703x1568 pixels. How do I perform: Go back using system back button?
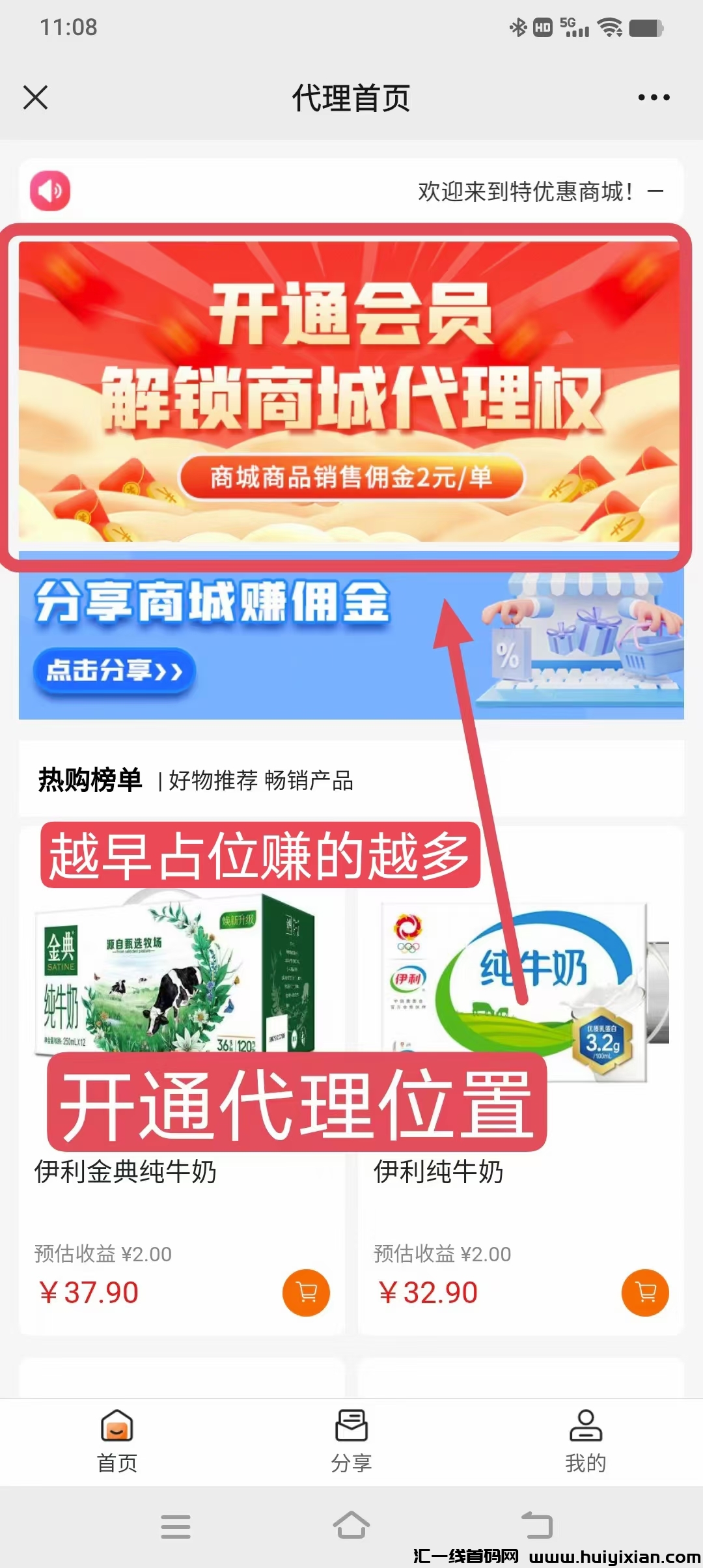point(537,1526)
